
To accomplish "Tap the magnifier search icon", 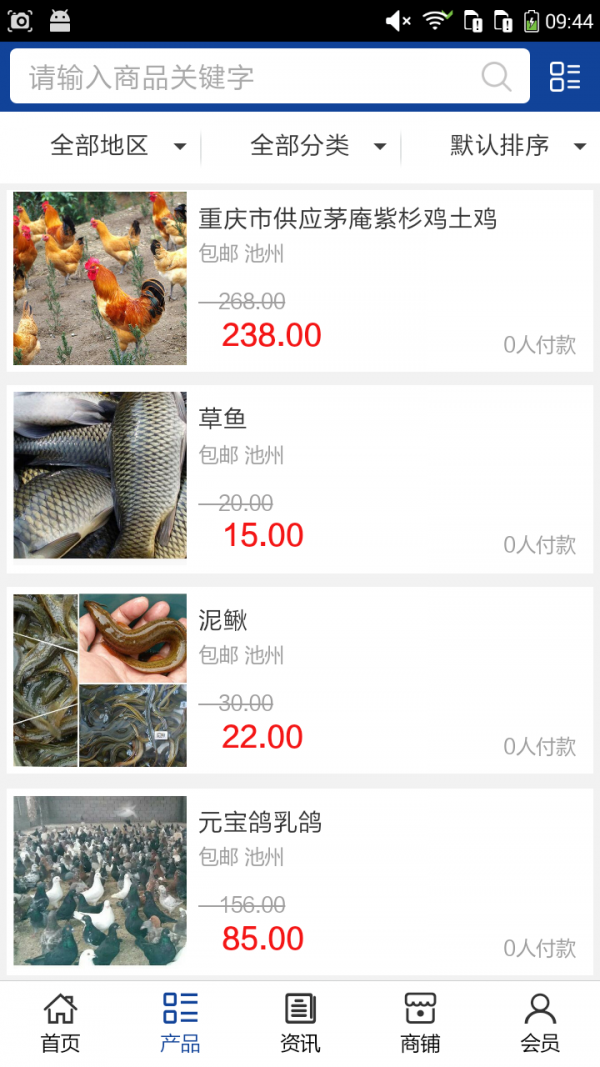I will (496, 77).
